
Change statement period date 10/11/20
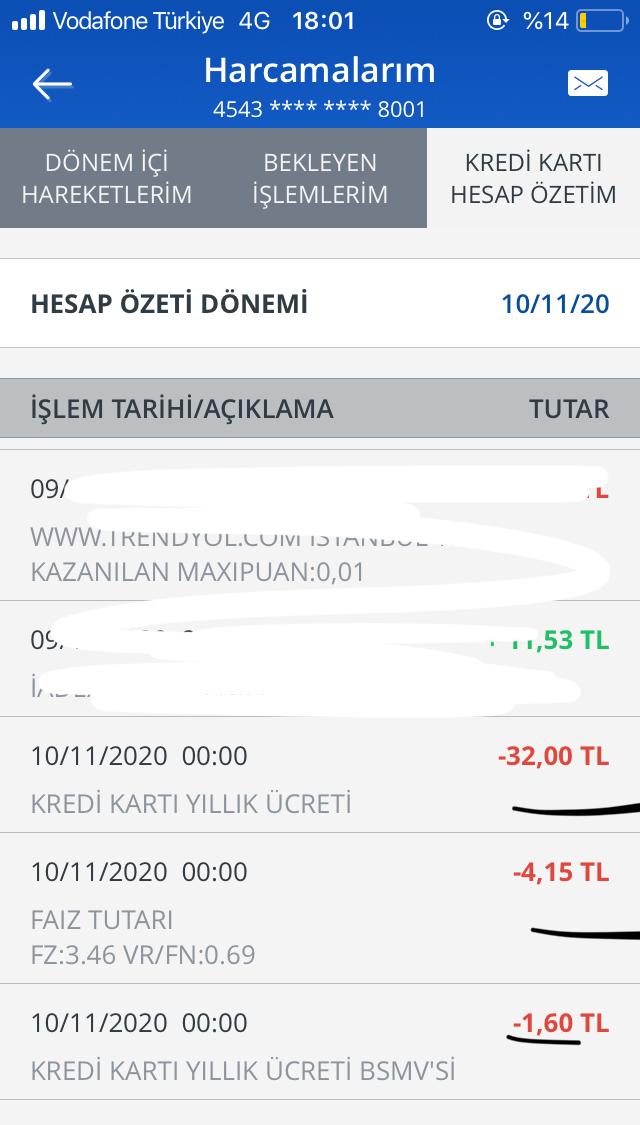[x=555, y=303]
